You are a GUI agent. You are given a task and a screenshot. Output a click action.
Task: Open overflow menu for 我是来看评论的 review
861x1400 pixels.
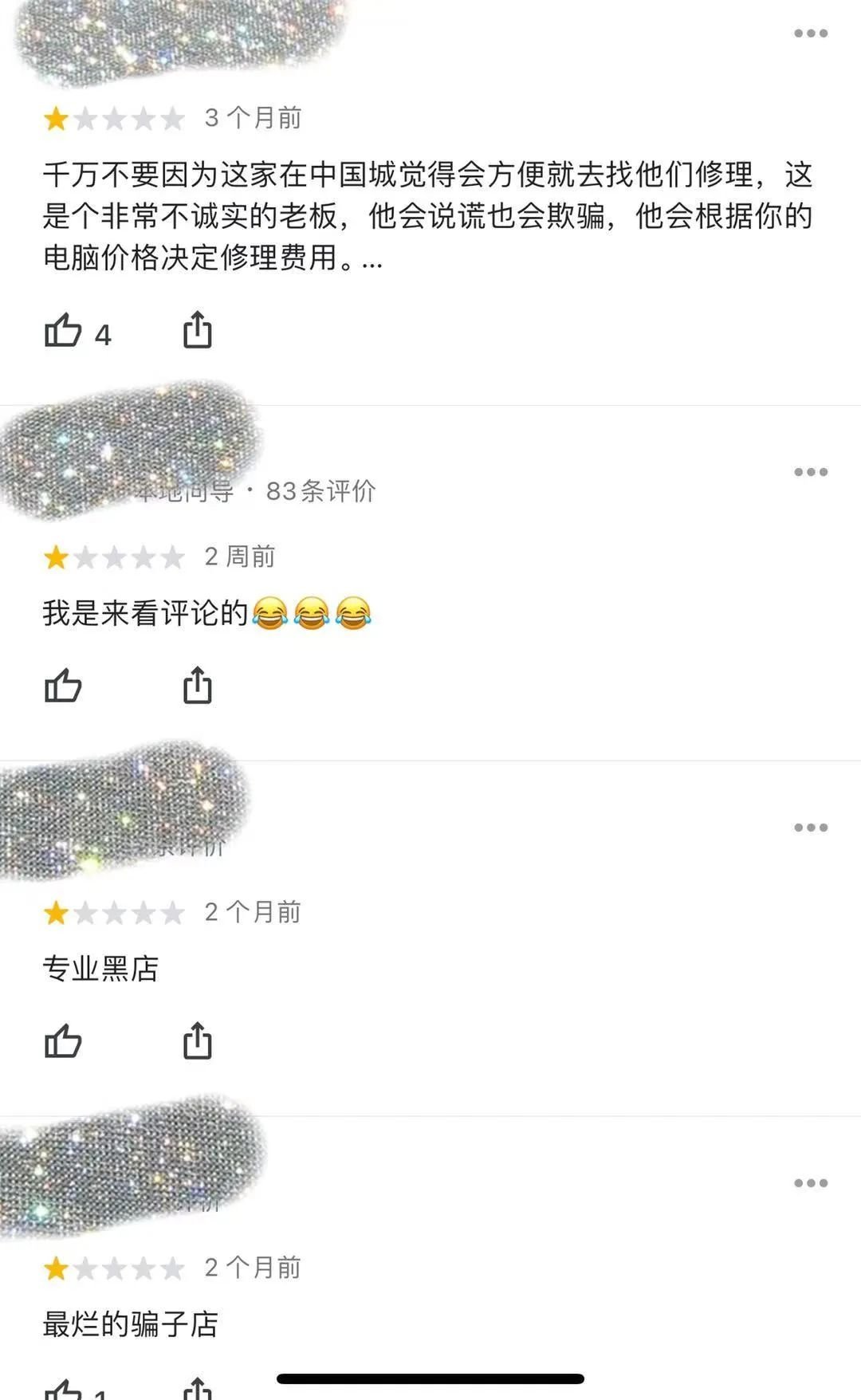click(811, 472)
